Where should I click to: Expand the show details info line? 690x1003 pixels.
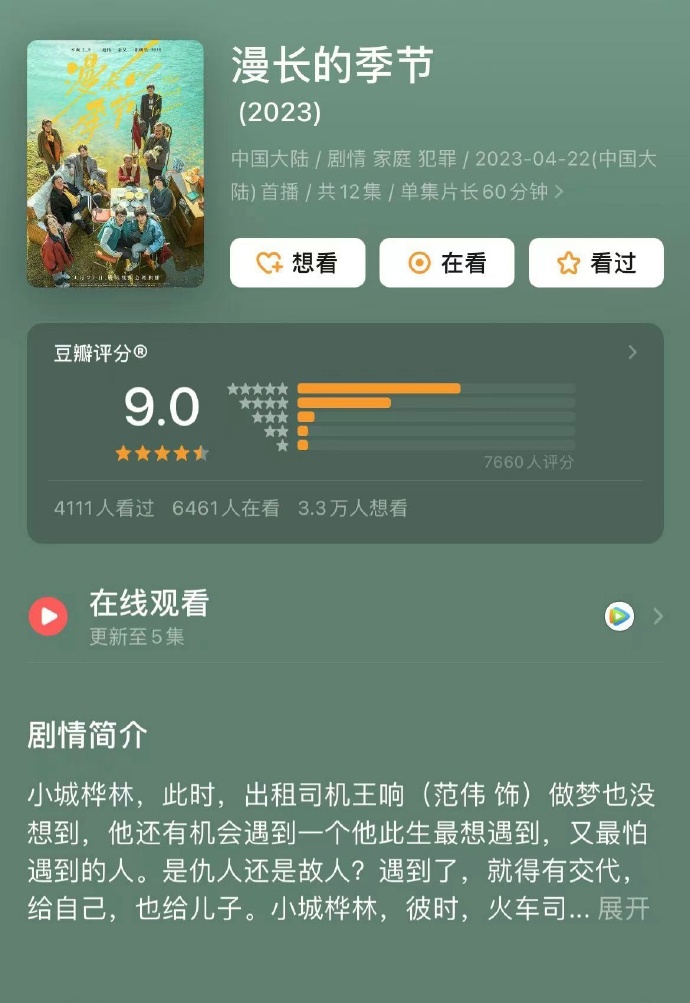tap(558, 192)
